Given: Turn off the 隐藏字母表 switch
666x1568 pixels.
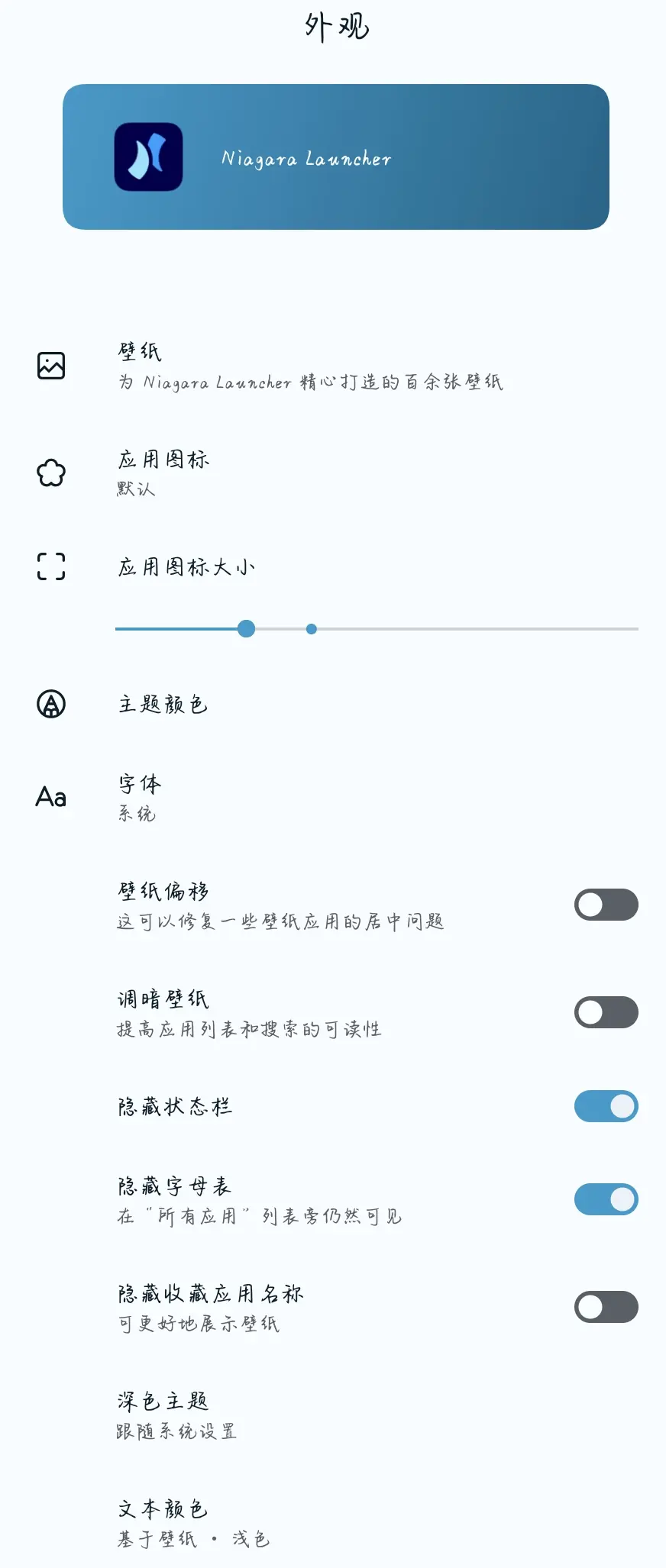Looking at the screenshot, I should point(606,1199).
